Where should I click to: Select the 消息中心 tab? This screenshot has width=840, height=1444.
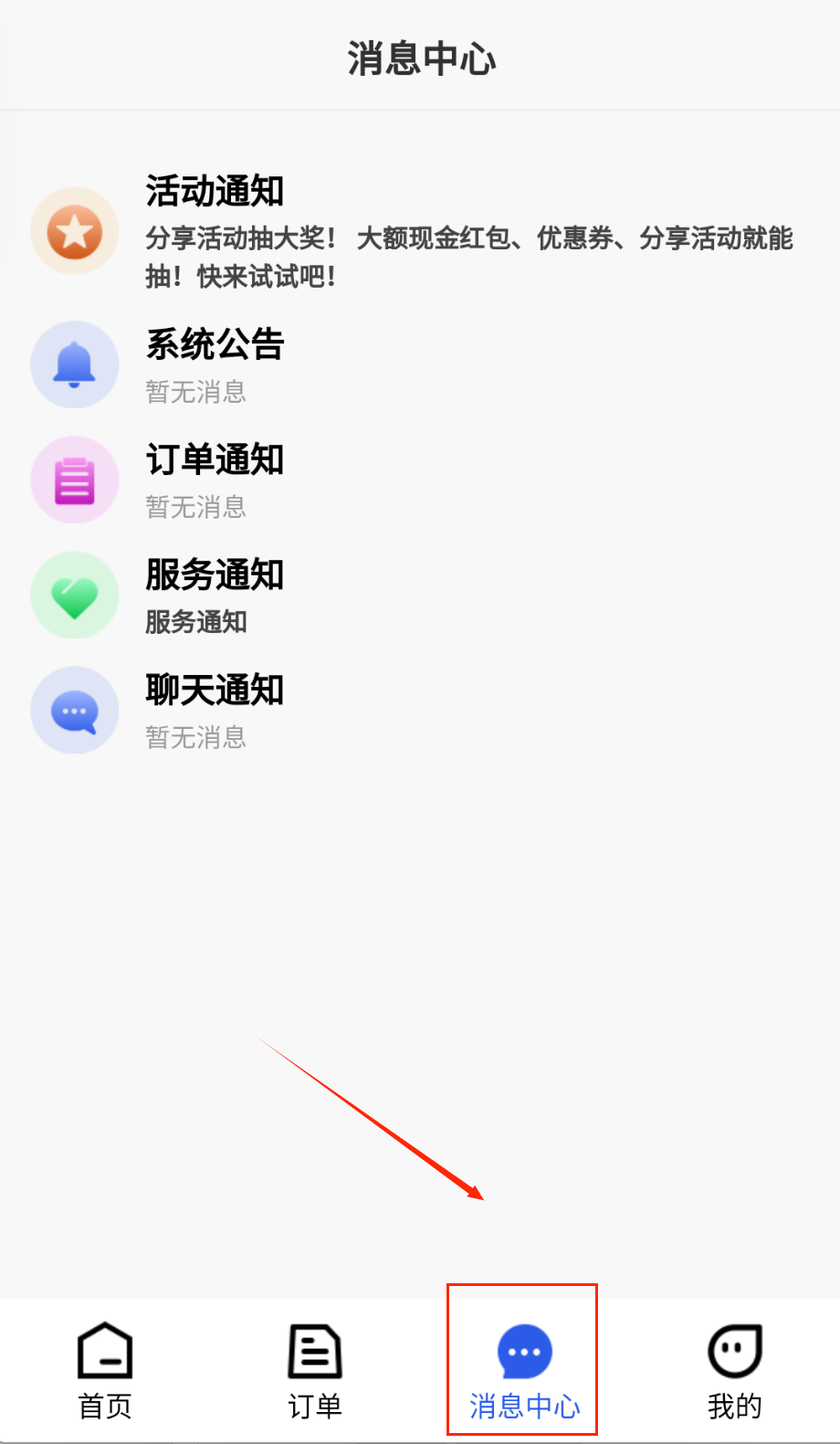tap(524, 1370)
